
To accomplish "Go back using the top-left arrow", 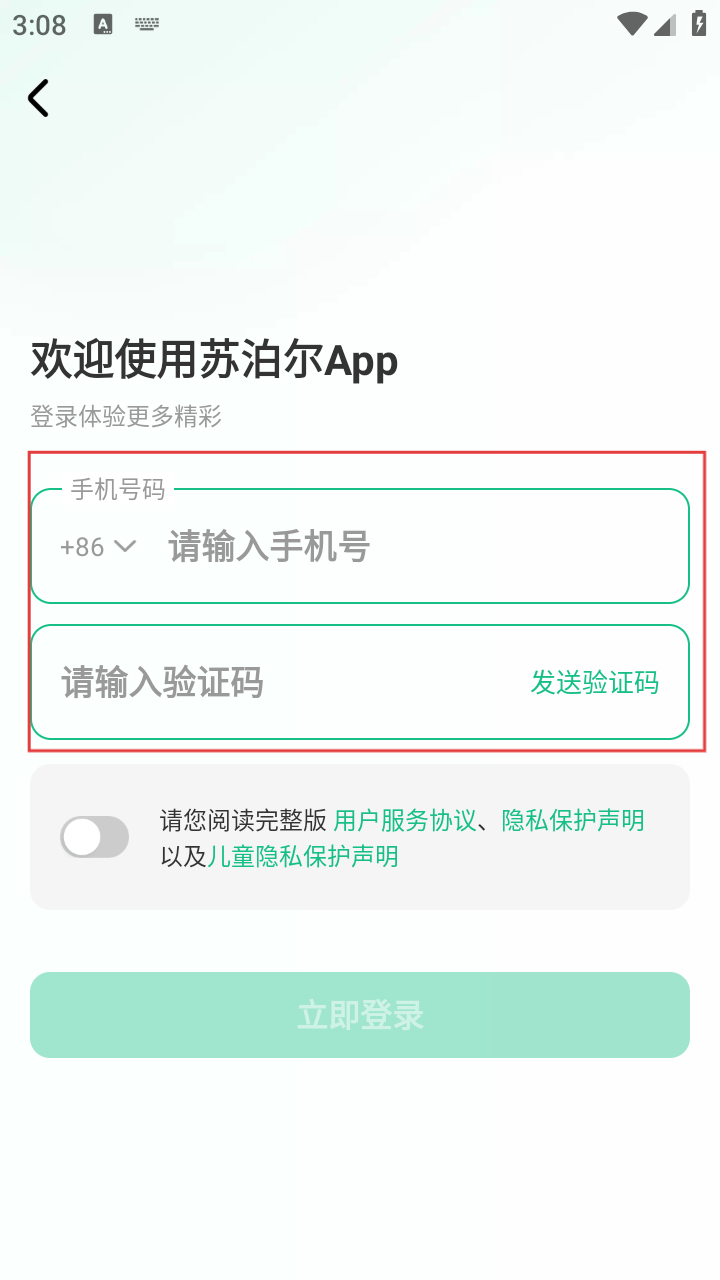I will pos(38,98).
